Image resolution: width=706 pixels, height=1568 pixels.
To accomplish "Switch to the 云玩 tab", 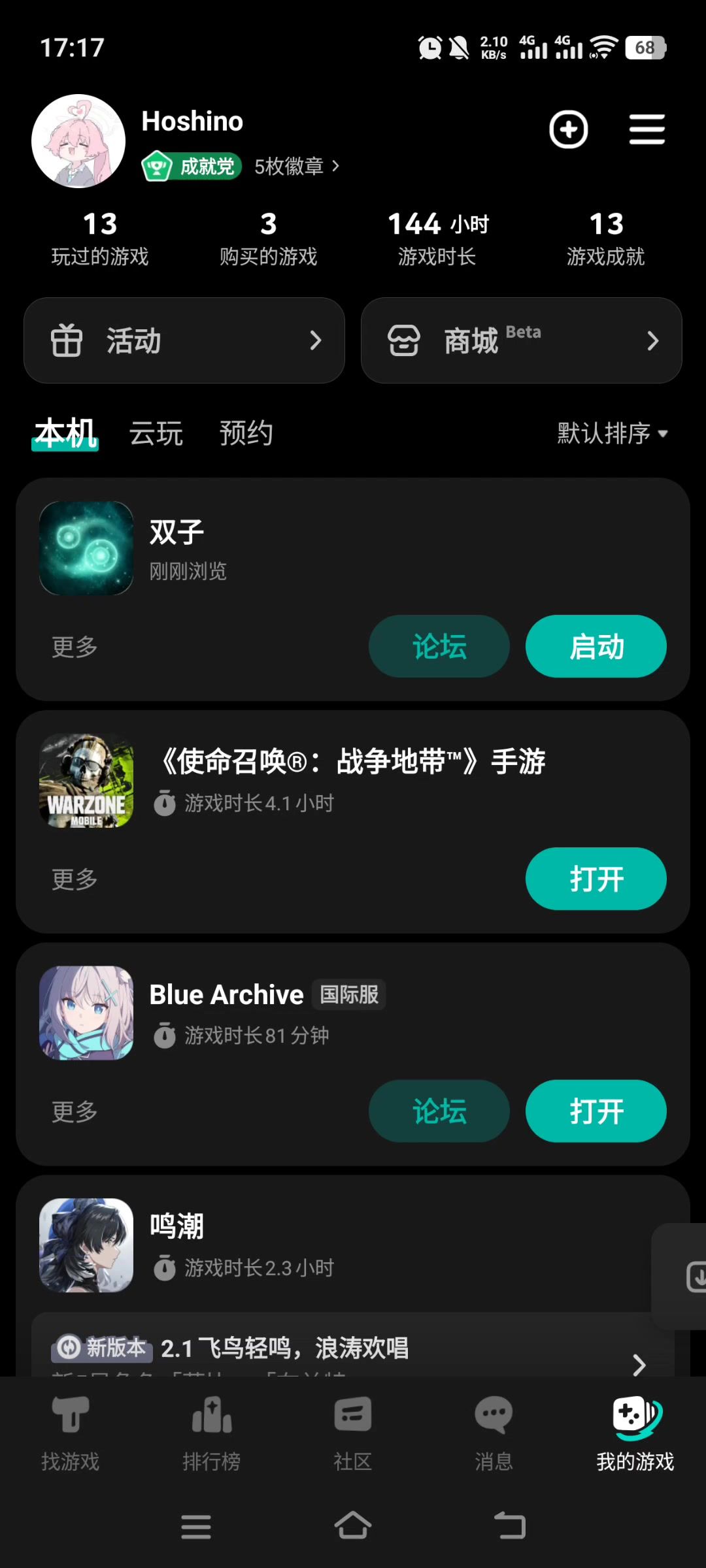I will point(156,433).
